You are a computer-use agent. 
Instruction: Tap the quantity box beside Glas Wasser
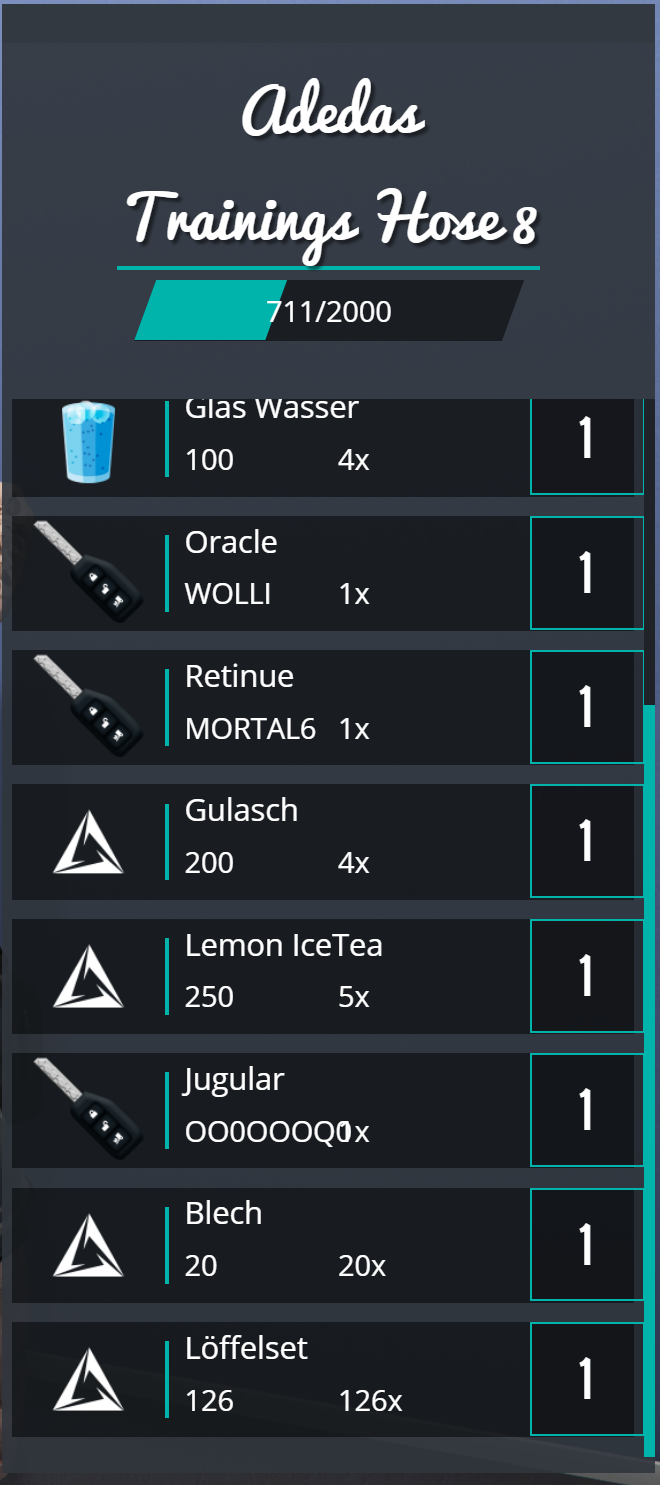[x=587, y=446]
